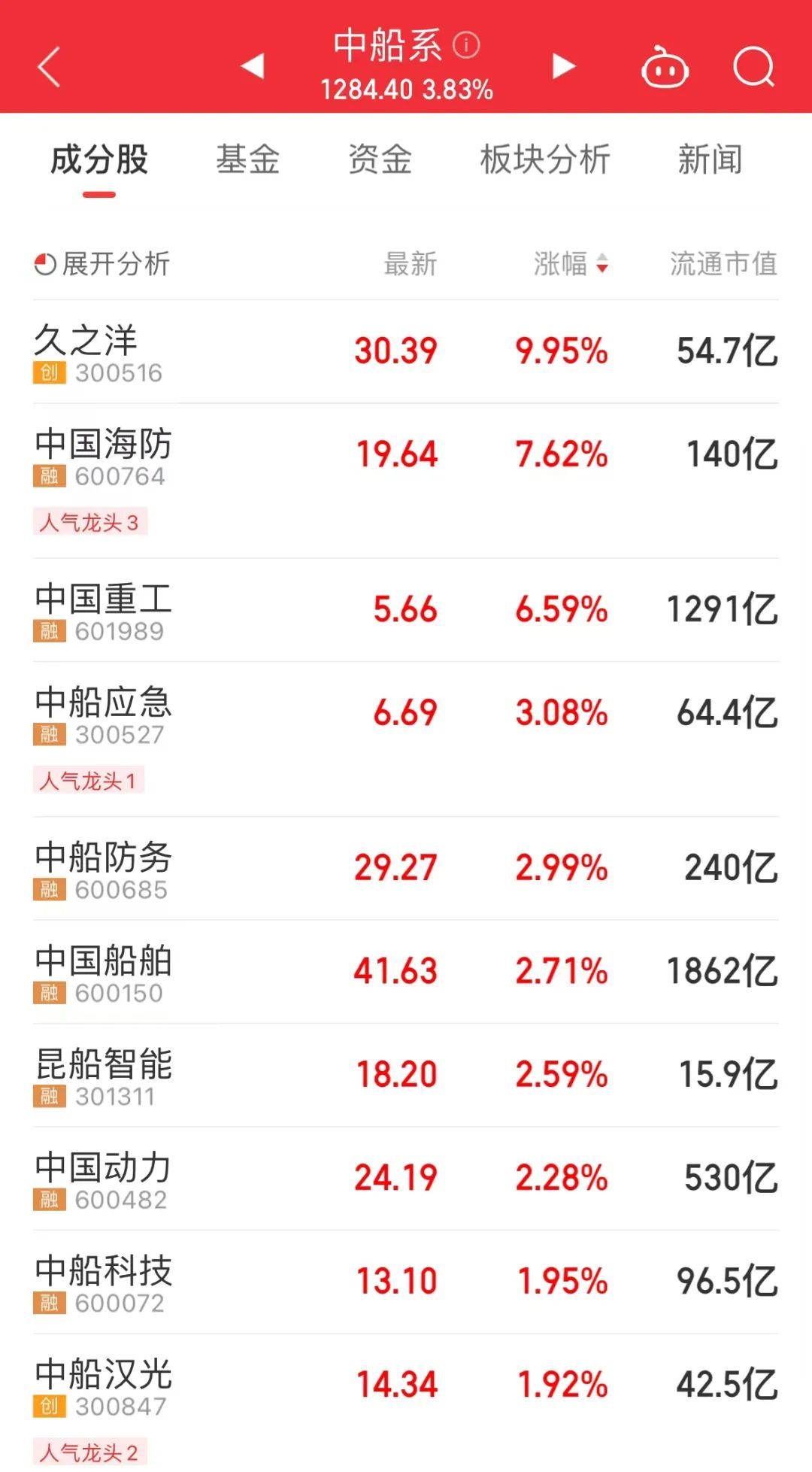Switch to the 资金 tab
Image resolution: width=812 pixels, height=1472 pixels.
point(380,159)
